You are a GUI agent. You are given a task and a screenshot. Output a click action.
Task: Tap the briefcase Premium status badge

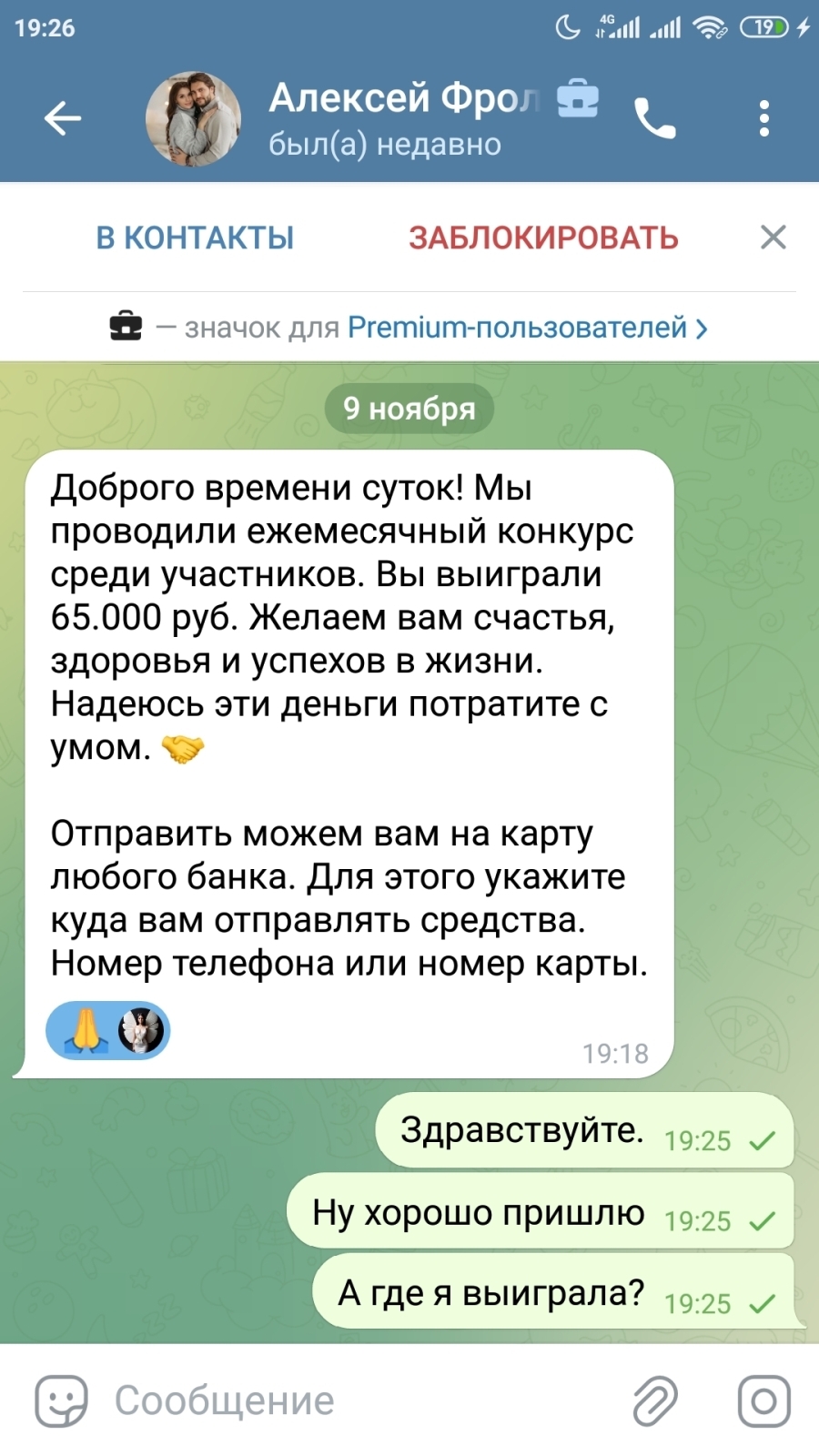point(577,98)
